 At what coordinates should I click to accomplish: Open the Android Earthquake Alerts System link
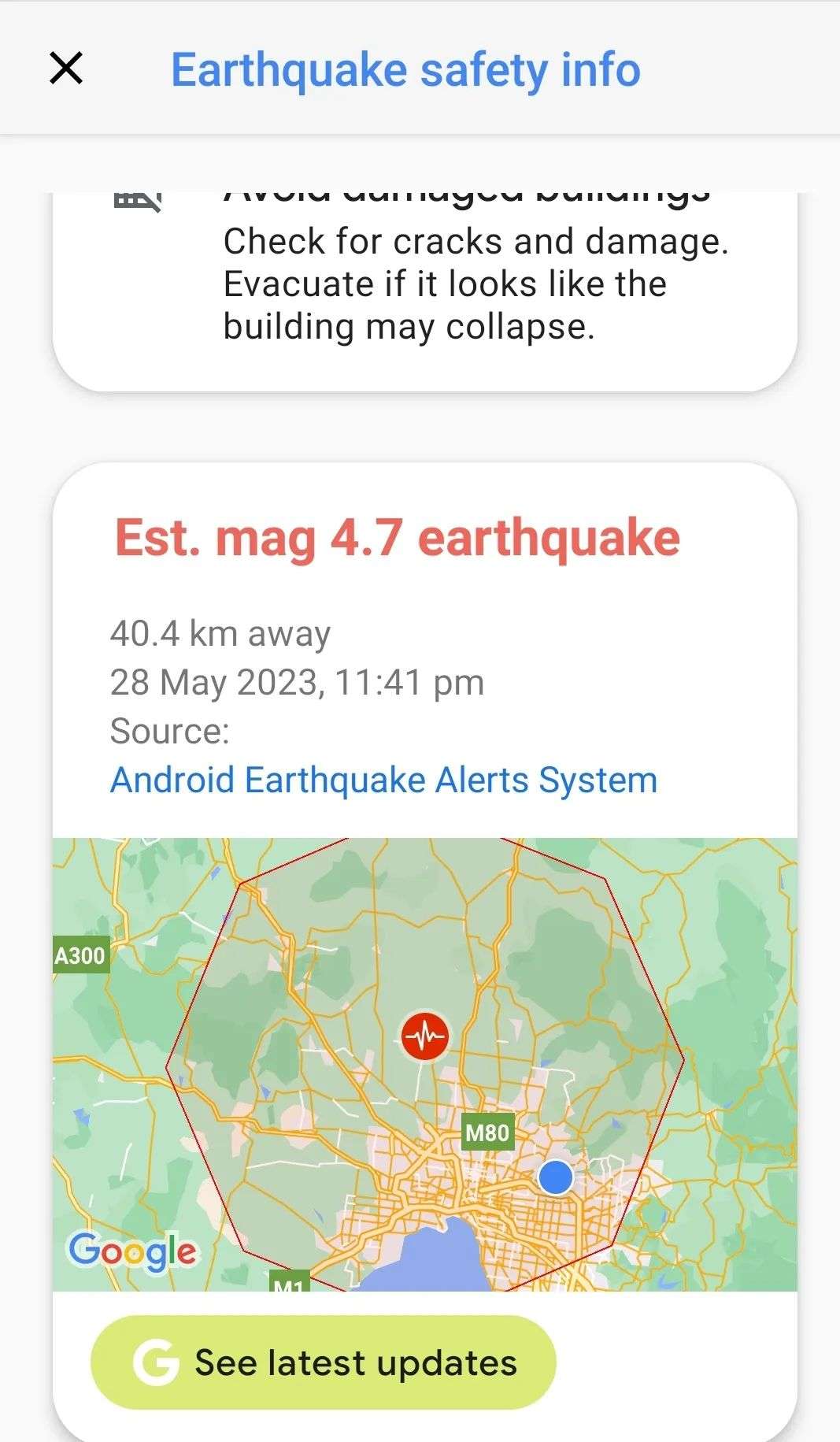click(x=383, y=780)
